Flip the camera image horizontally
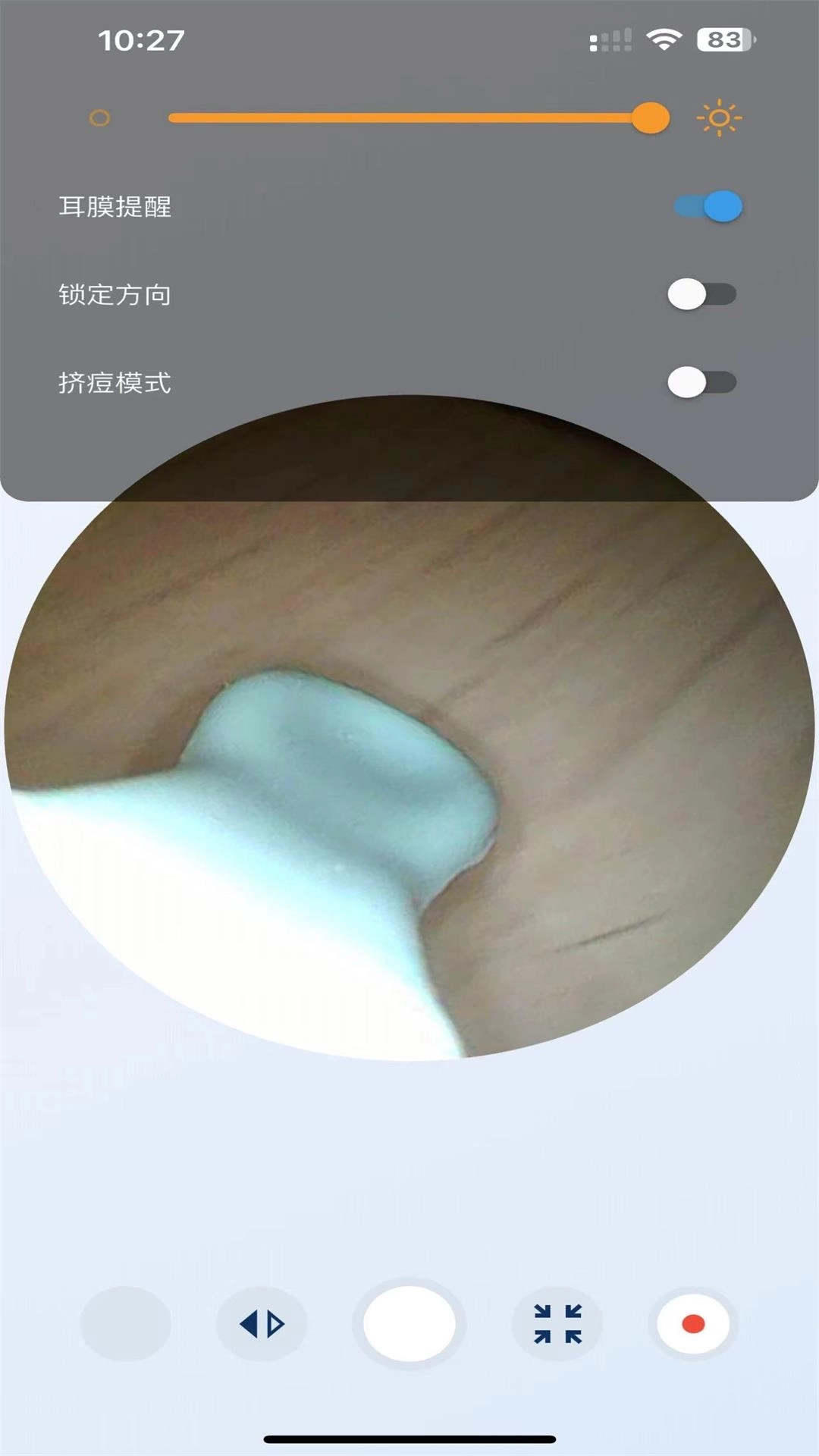 [262, 1324]
